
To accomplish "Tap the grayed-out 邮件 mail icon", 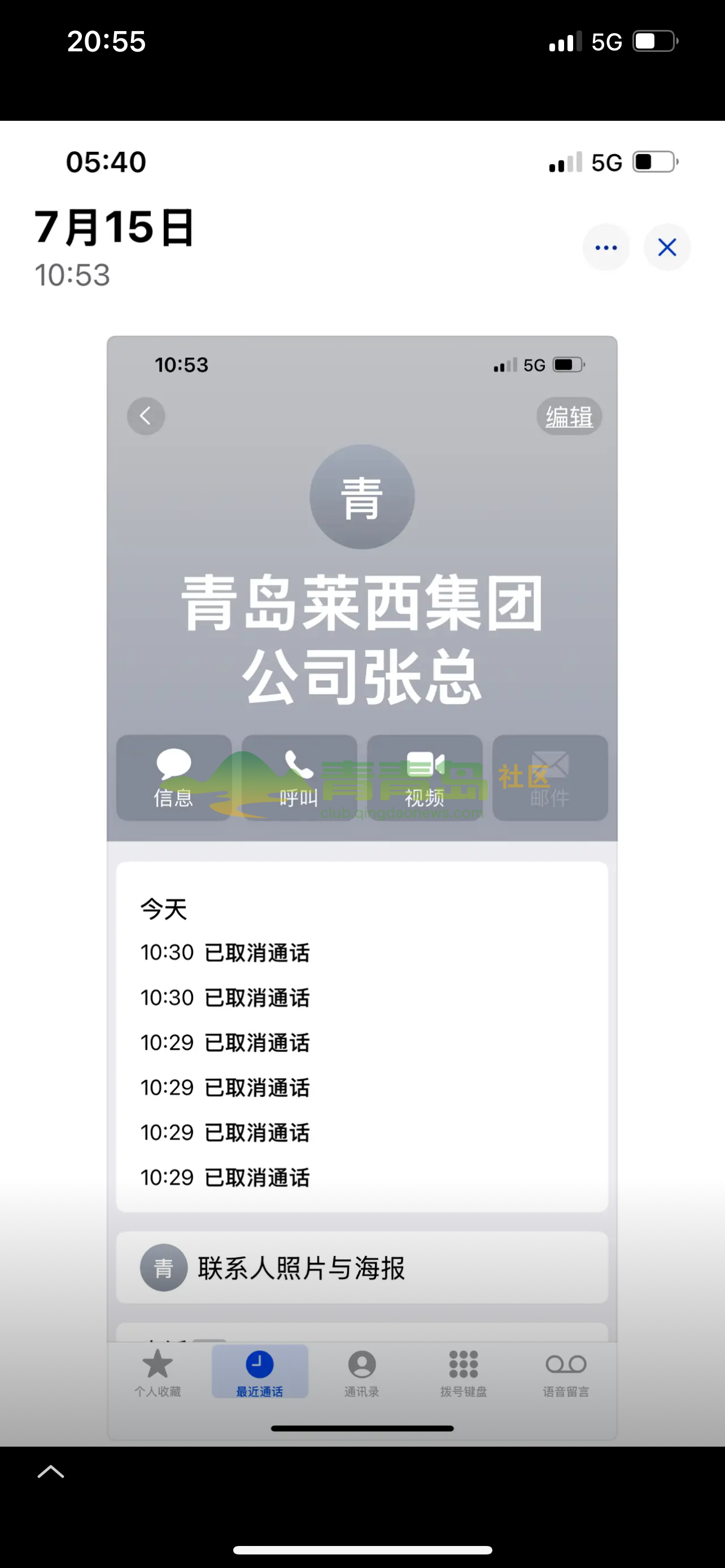I will point(549,779).
